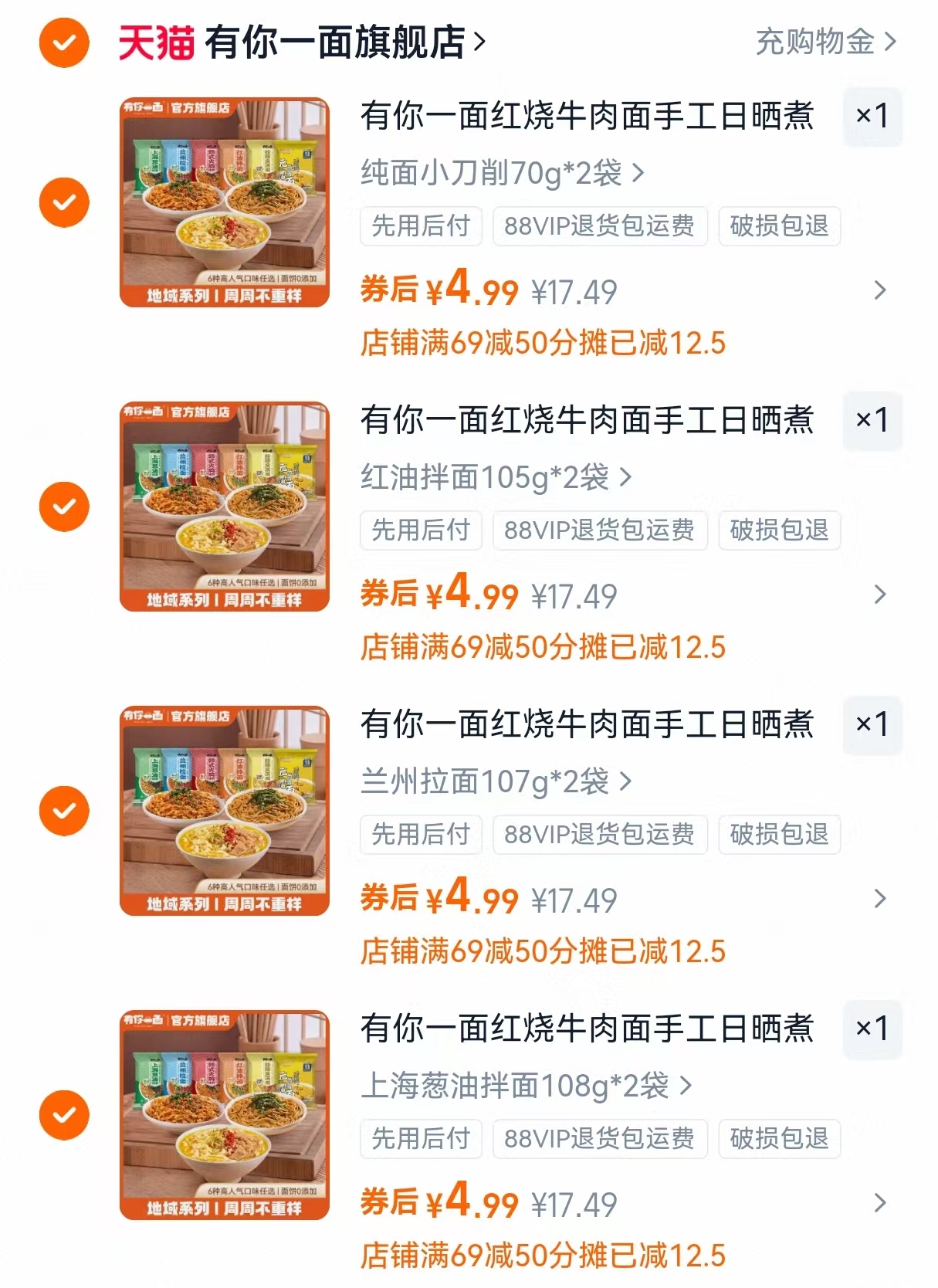Click the Tmall 天猫 logo

point(152,42)
